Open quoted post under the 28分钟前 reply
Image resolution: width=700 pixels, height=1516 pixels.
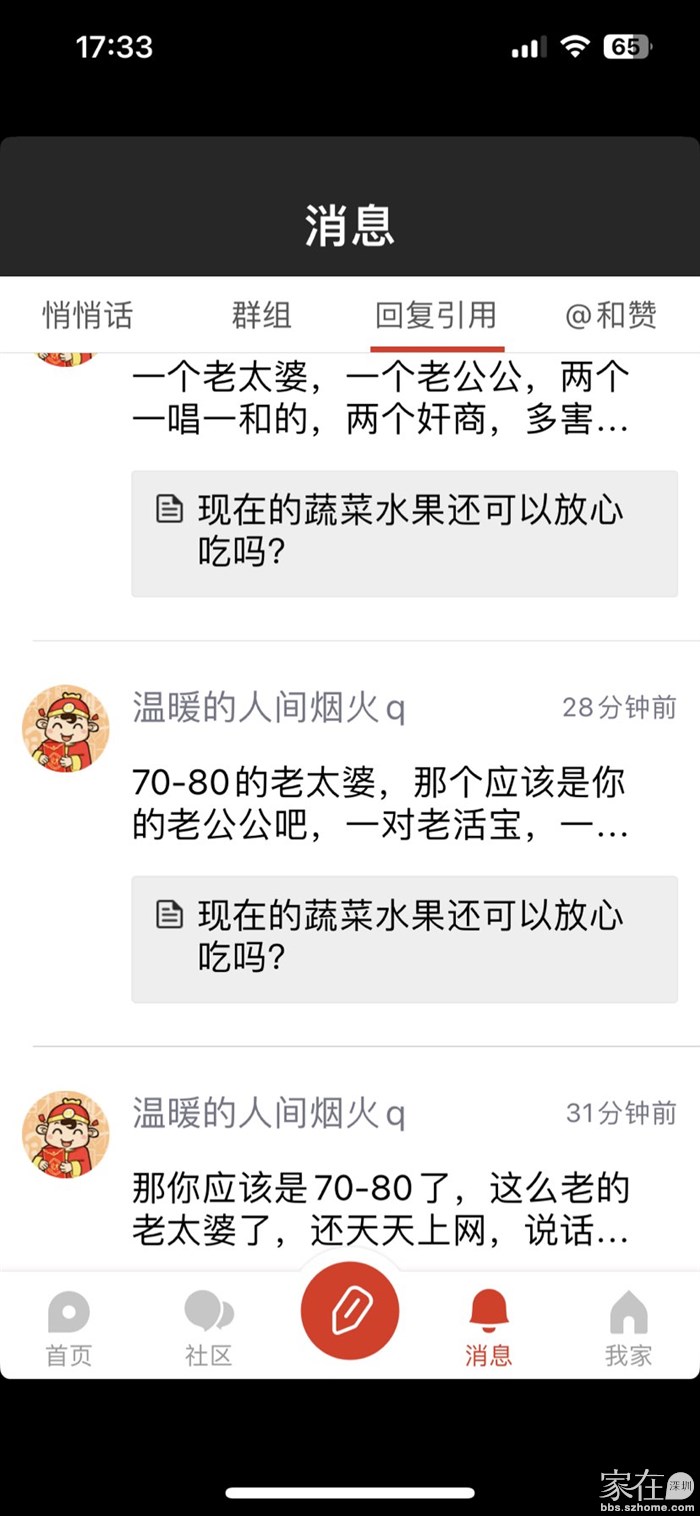pyautogui.click(x=404, y=939)
